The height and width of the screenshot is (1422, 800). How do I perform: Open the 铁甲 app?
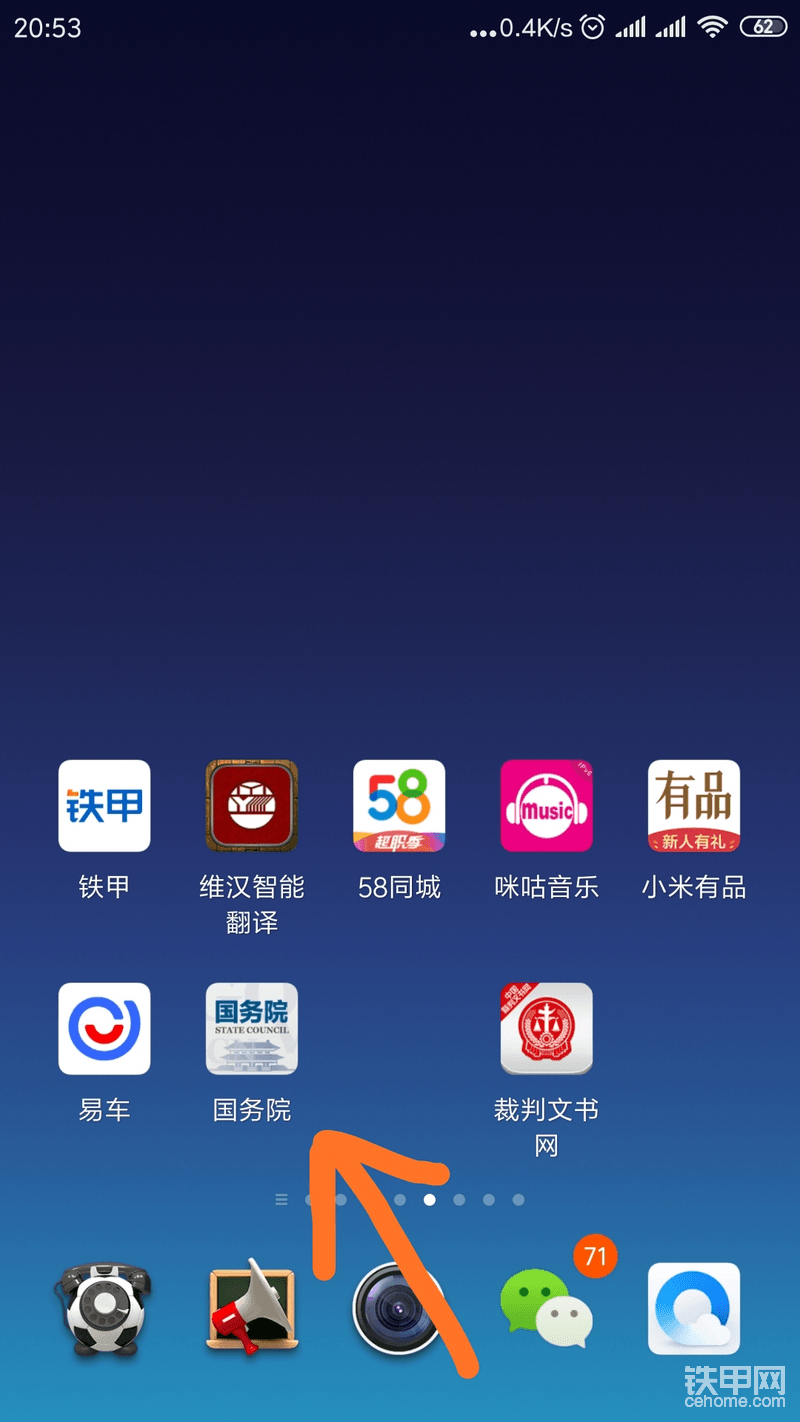click(x=104, y=806)
